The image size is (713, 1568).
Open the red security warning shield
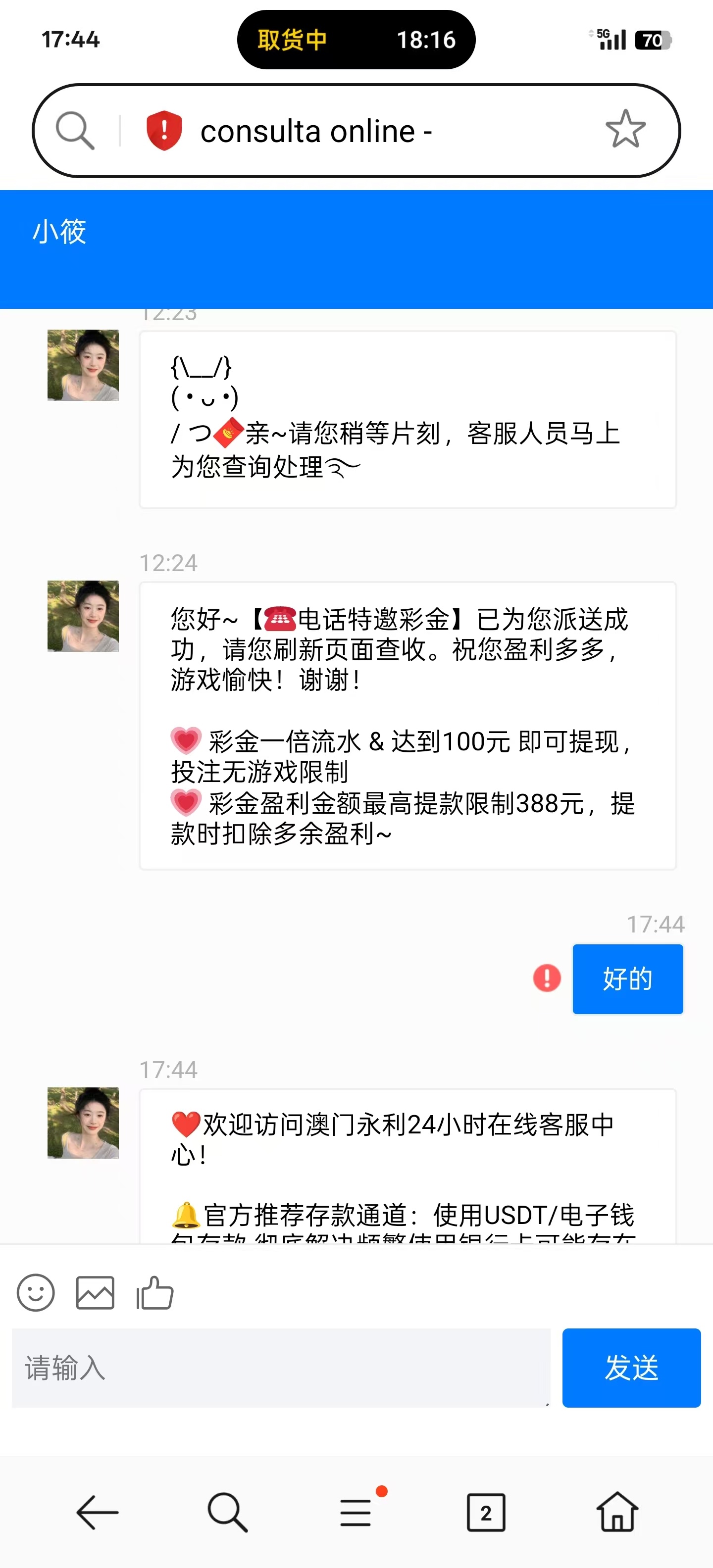[164, 130]
